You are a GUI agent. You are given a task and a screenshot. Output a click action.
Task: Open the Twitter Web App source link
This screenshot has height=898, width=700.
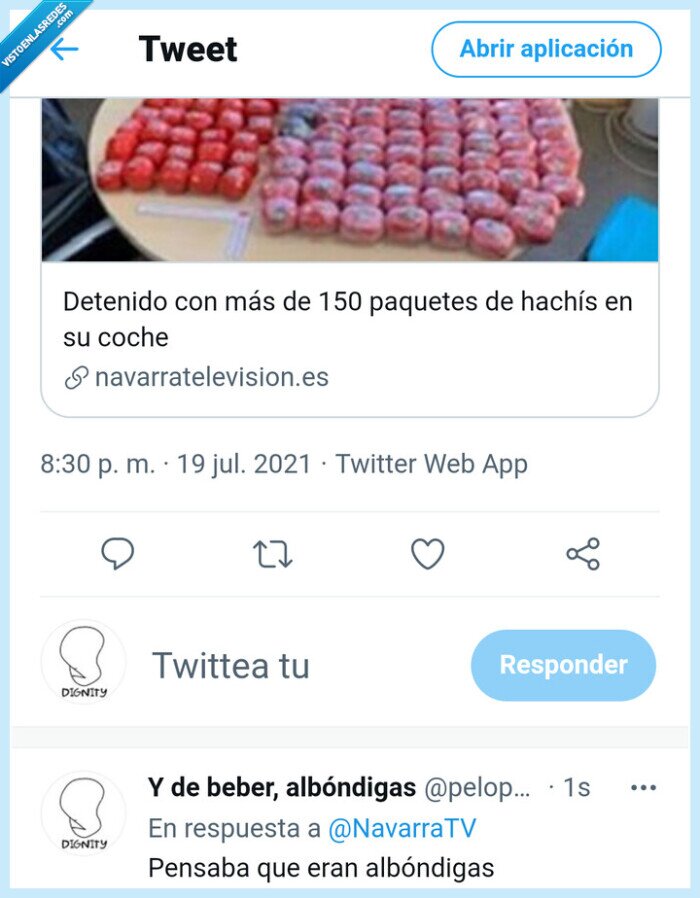coord(431,464)
